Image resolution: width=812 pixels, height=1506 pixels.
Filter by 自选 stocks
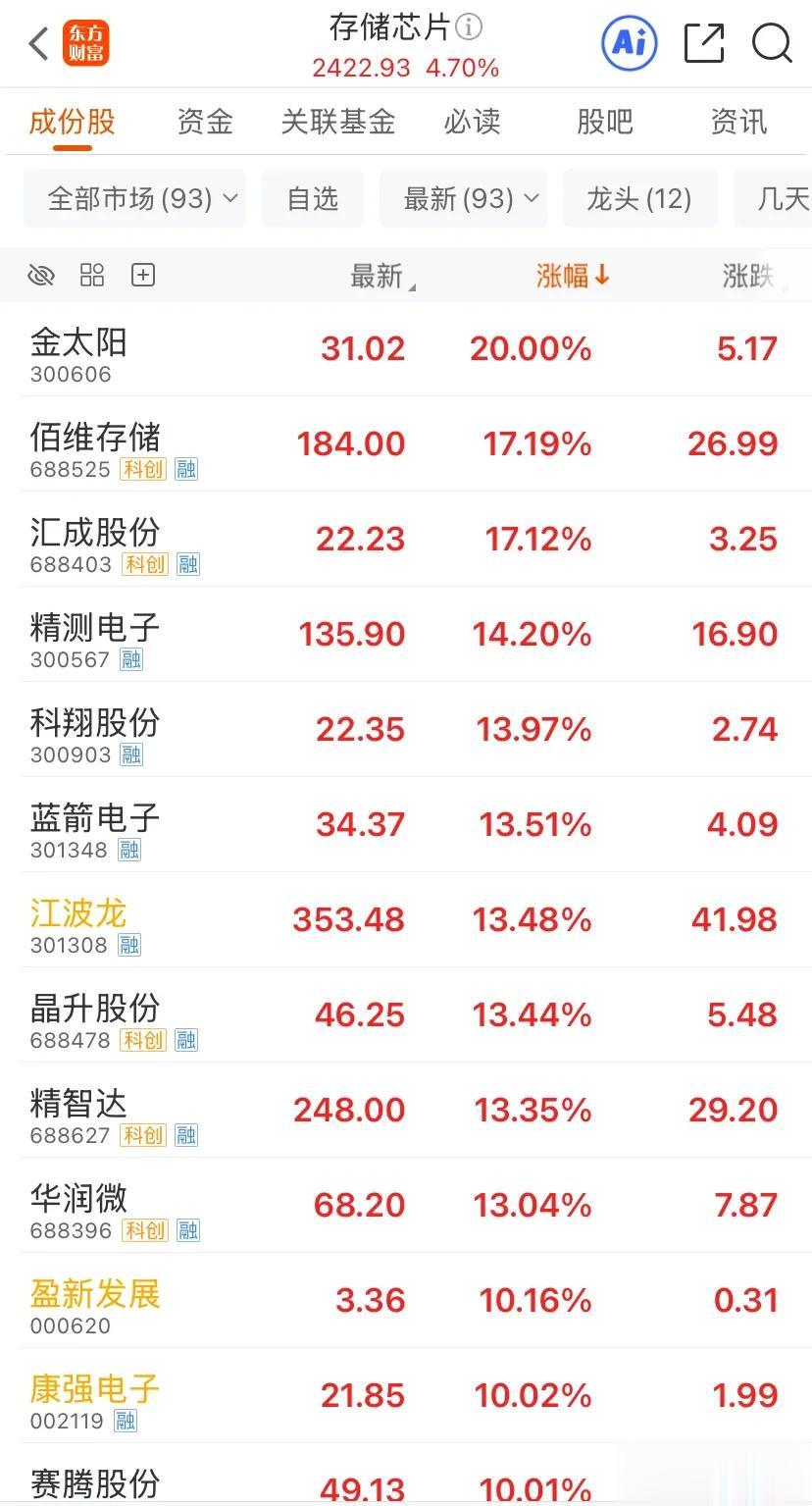pos(312,199)
